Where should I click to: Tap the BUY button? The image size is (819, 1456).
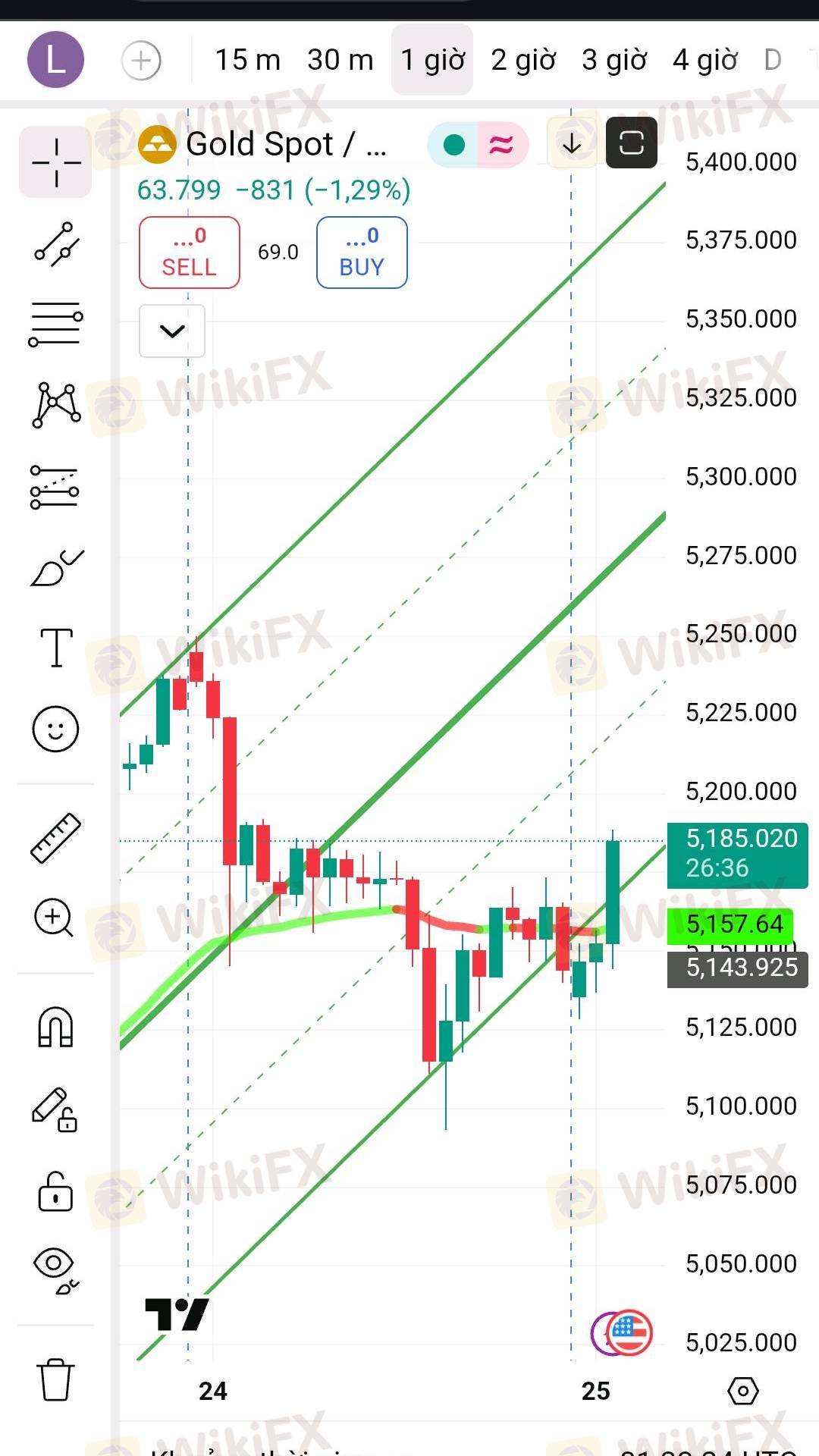coord(362,253)
